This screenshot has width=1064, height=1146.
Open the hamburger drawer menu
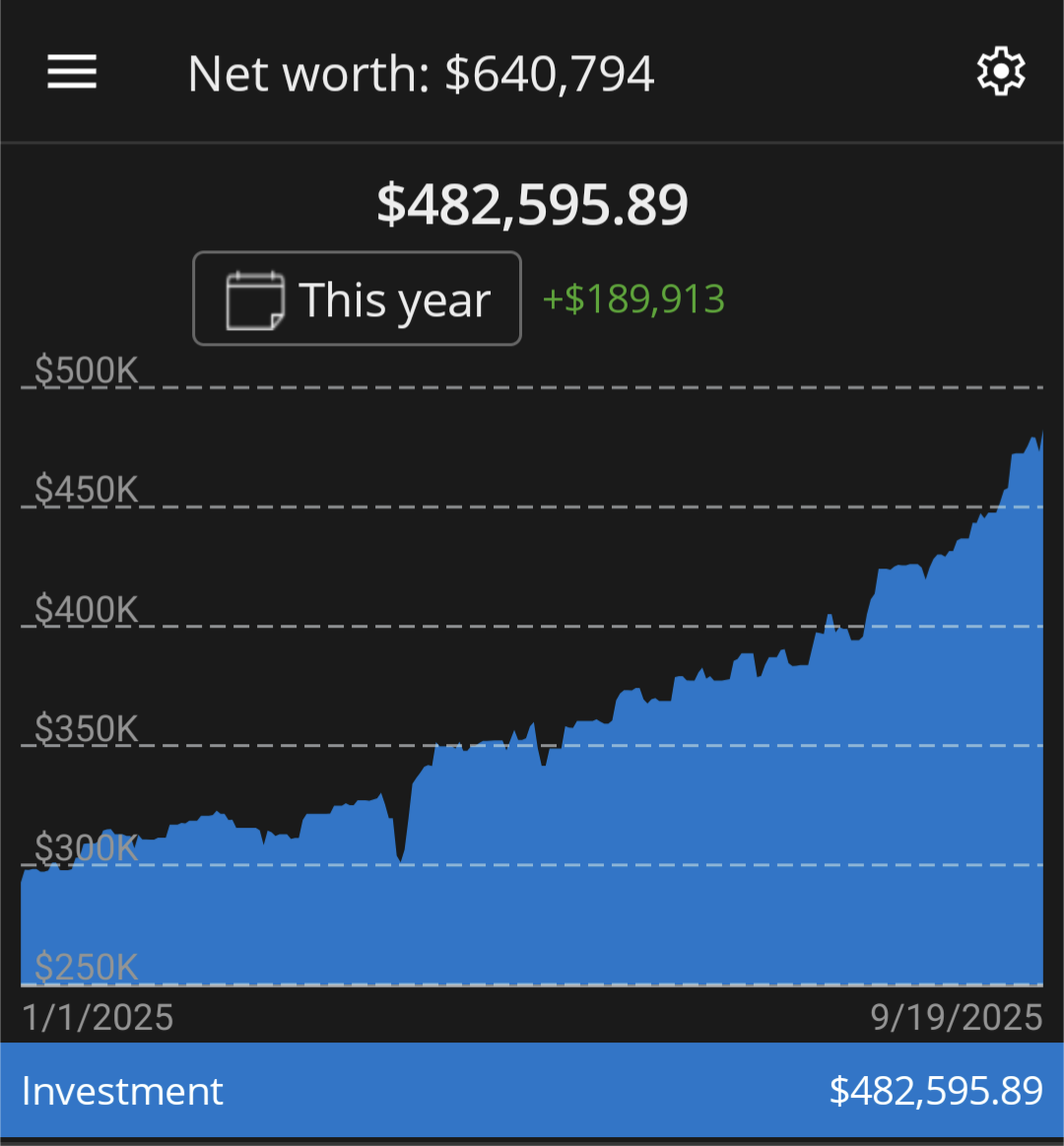[72, 72]
